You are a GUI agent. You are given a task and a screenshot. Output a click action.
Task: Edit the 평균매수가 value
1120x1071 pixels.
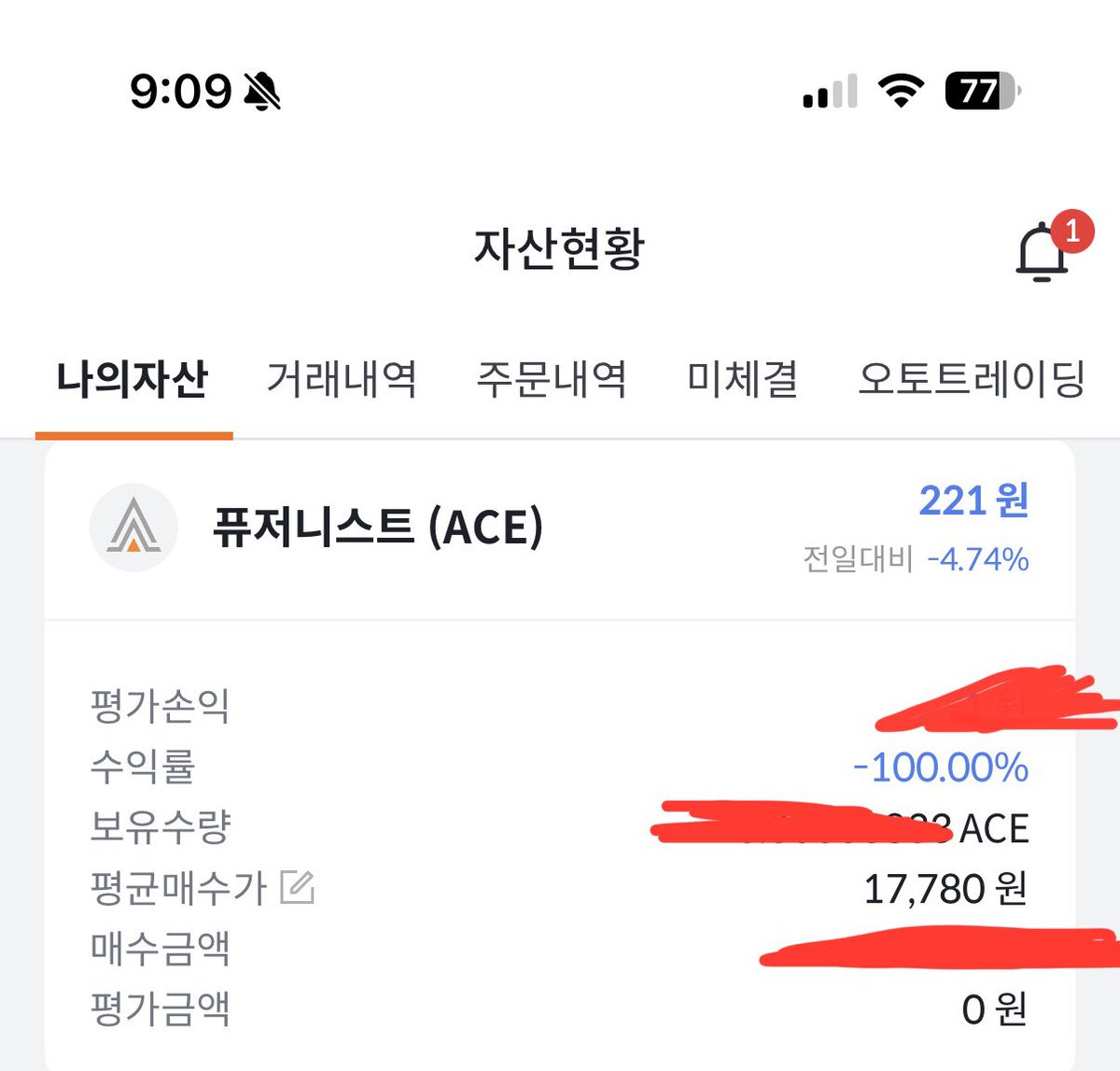pos(298,887)
